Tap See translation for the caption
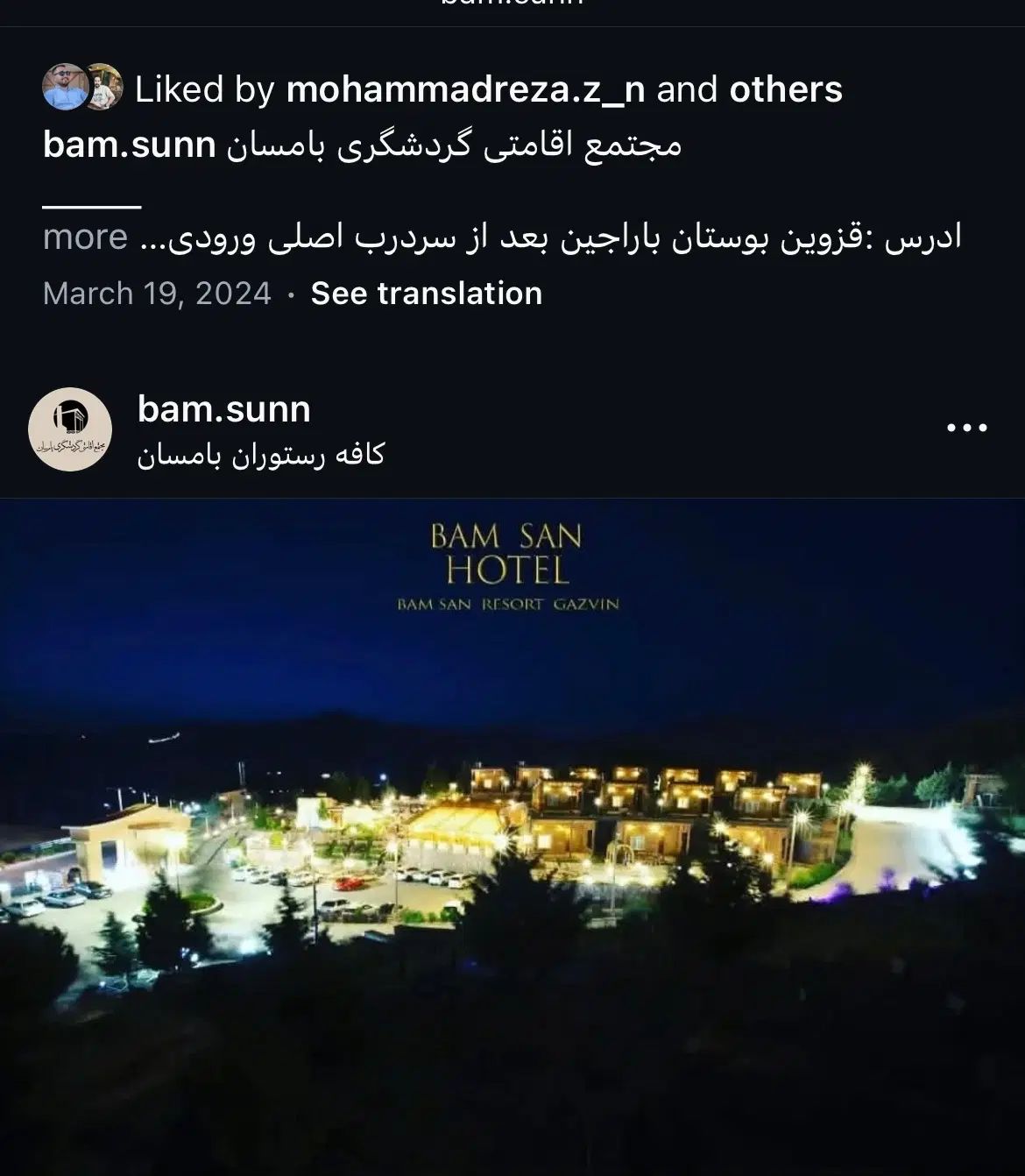 (426, 294)
